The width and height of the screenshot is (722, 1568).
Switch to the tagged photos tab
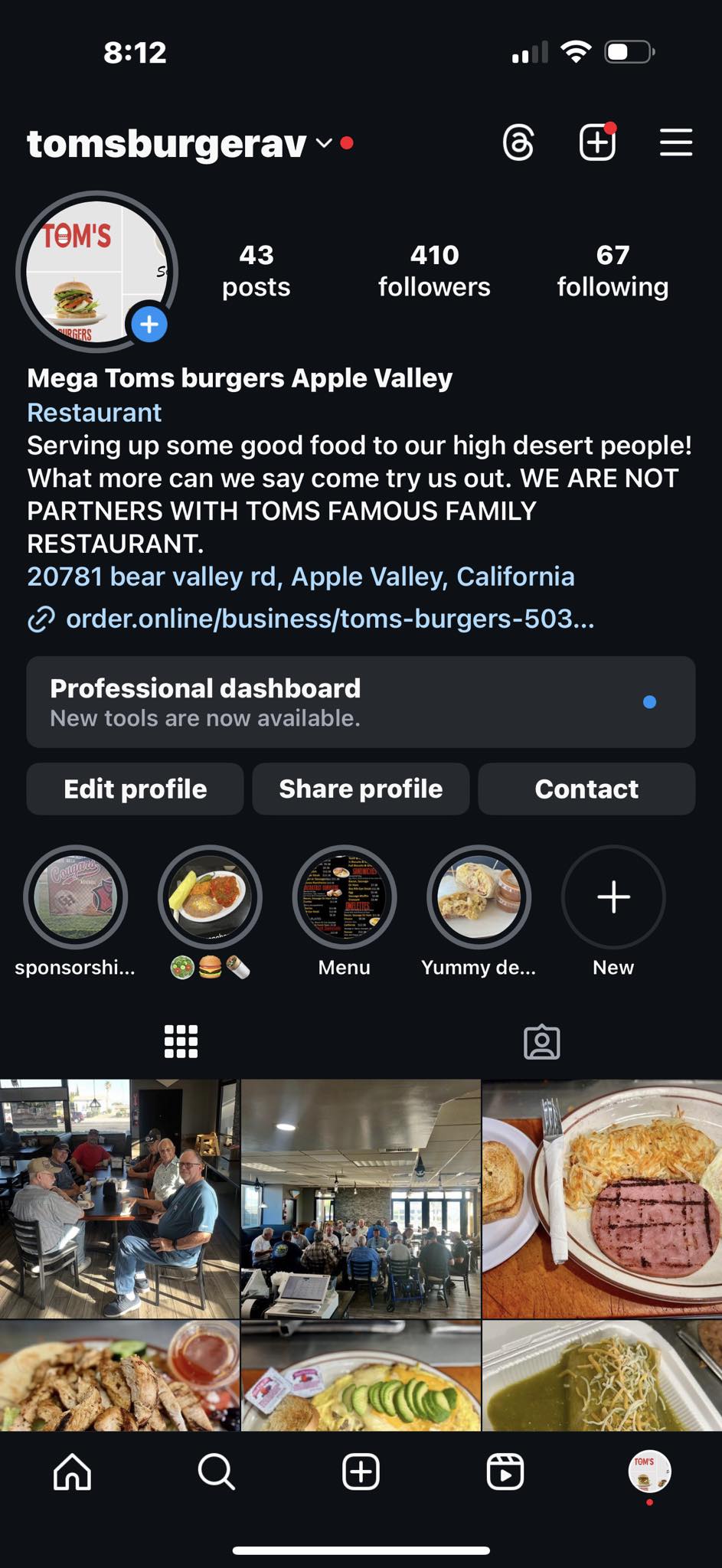coord(541,1042)
